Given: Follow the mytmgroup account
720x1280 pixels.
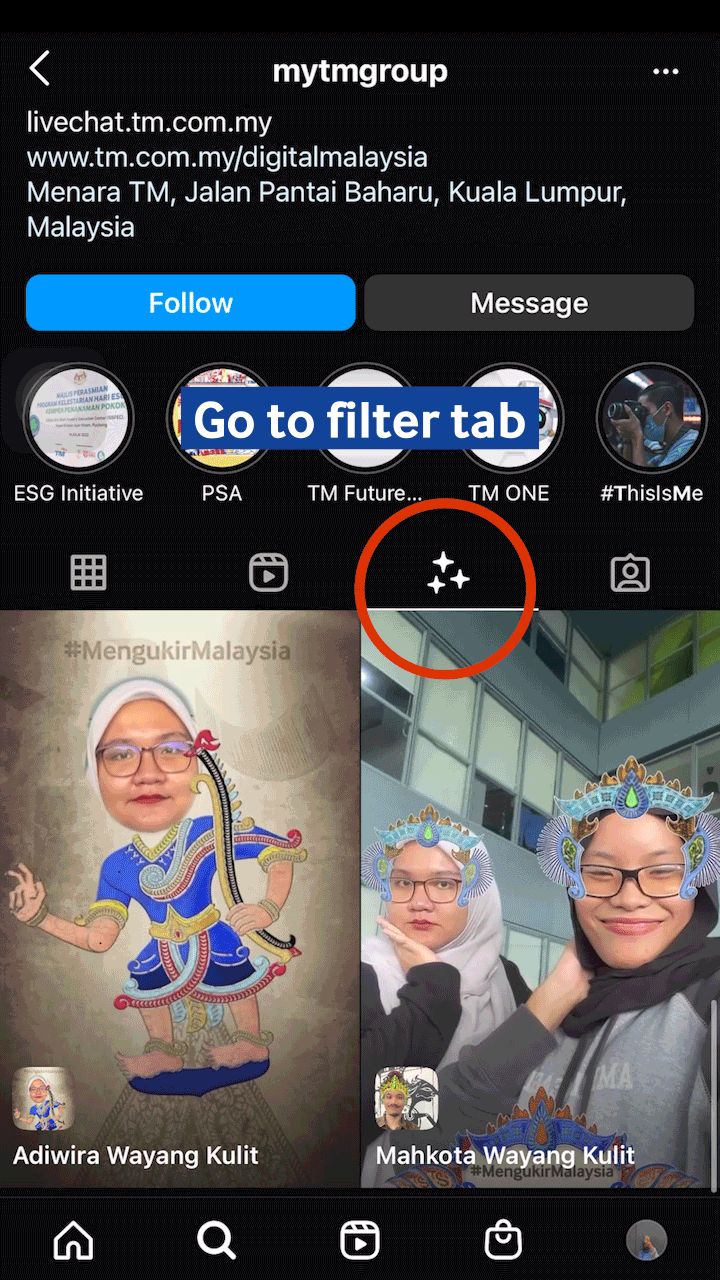Looking at the screenshot, I should click(x=190, y=303).
